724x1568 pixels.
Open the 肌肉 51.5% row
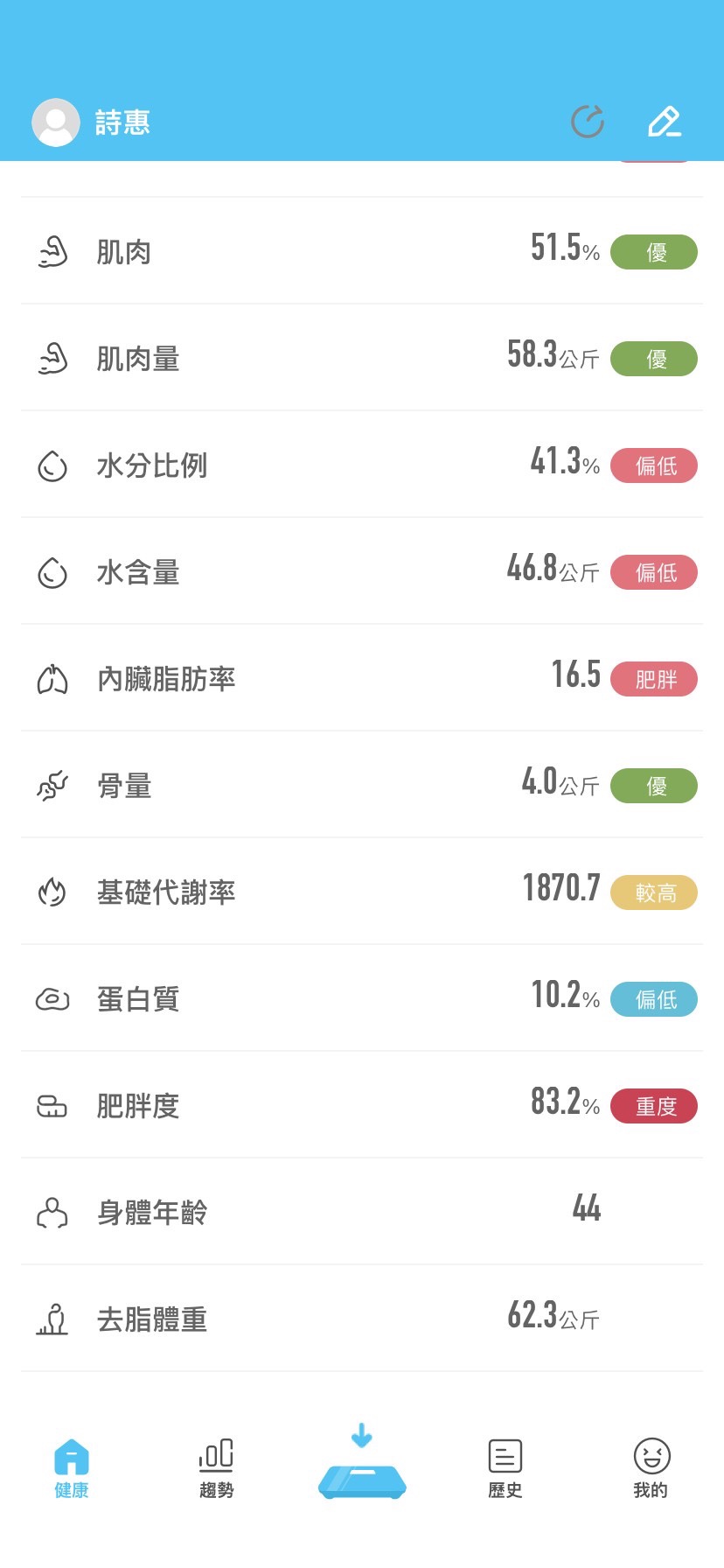click(362, 252)
